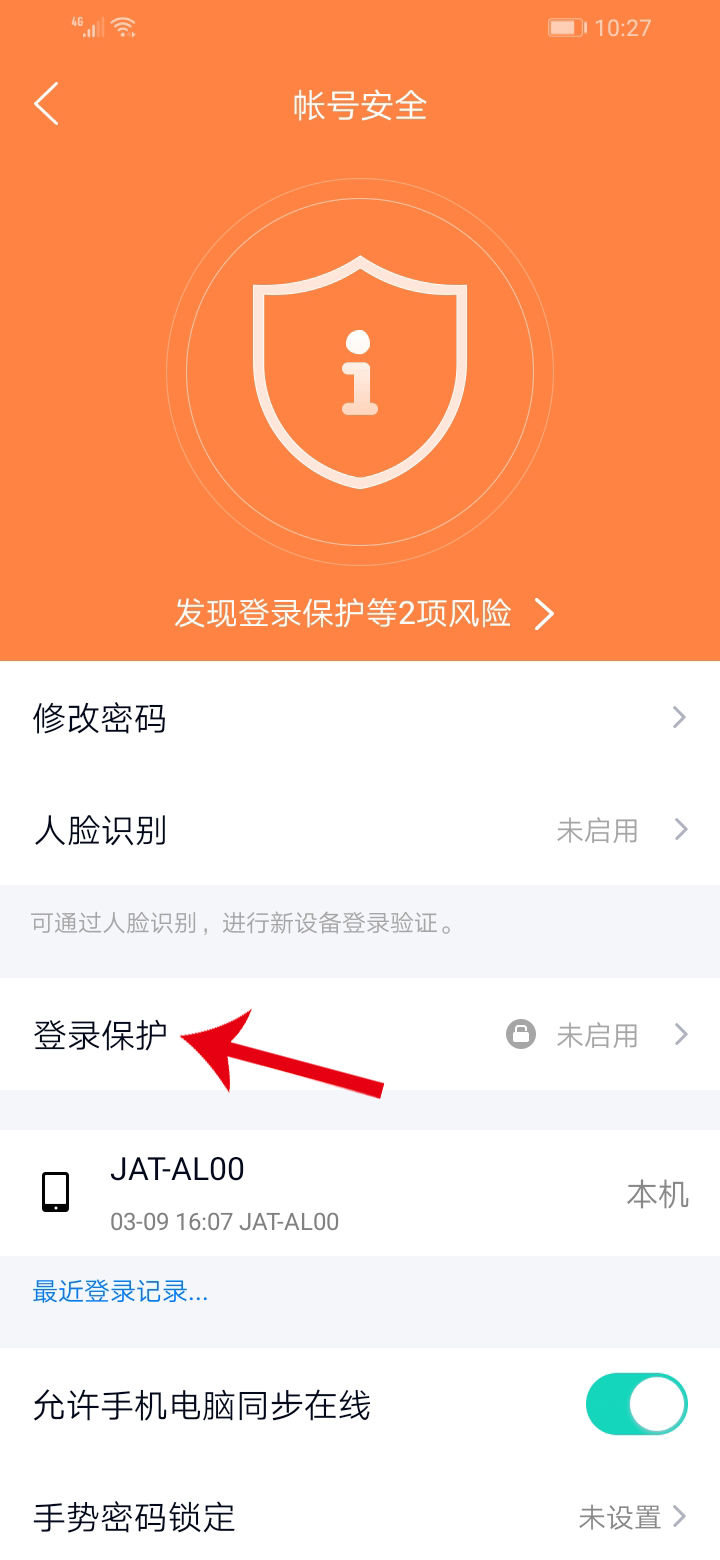Expand the 发现登录保护等2项风险 risk details

(x=360, y=613)
